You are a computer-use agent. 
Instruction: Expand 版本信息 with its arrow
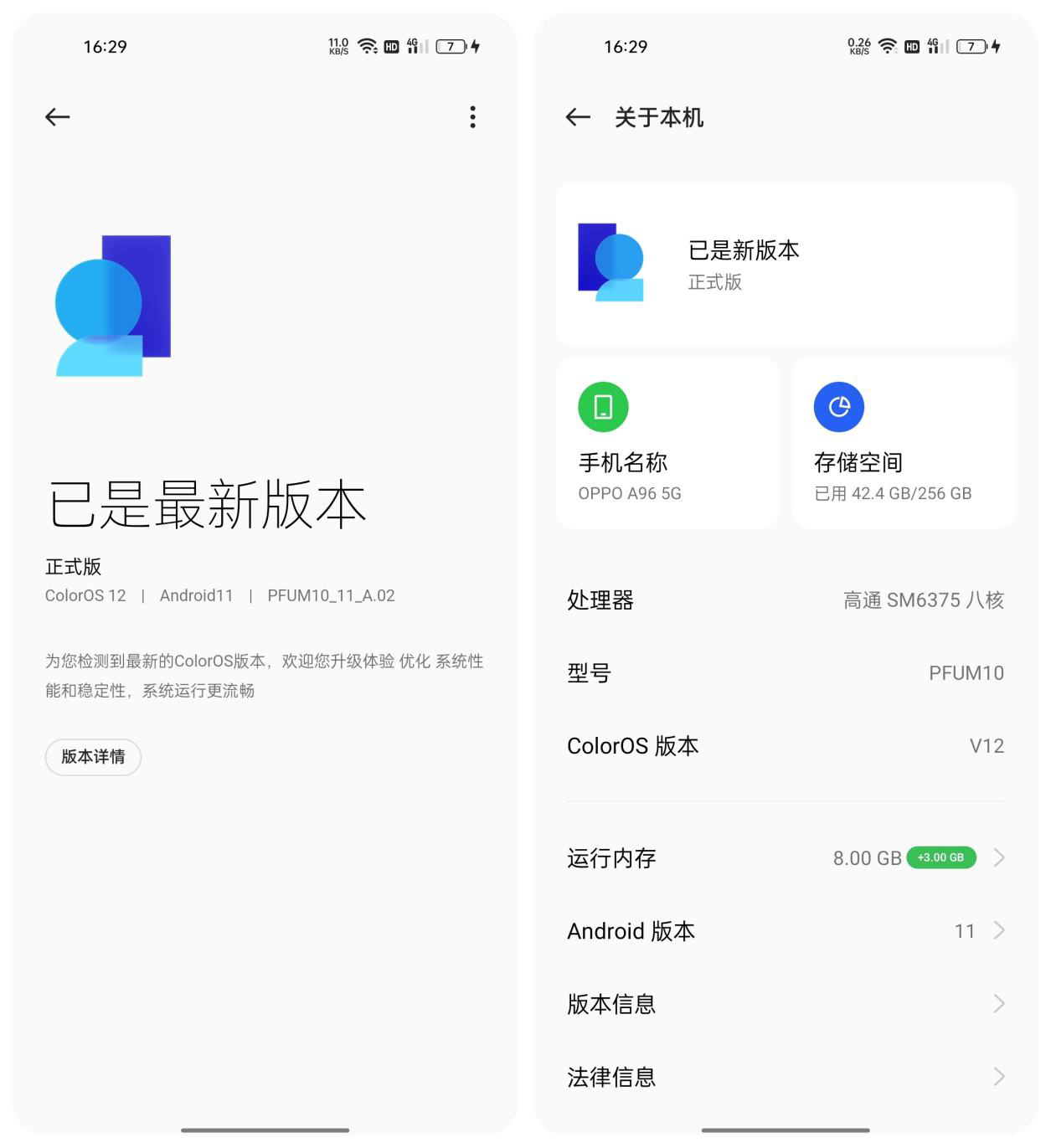(x=999, y=1003)
